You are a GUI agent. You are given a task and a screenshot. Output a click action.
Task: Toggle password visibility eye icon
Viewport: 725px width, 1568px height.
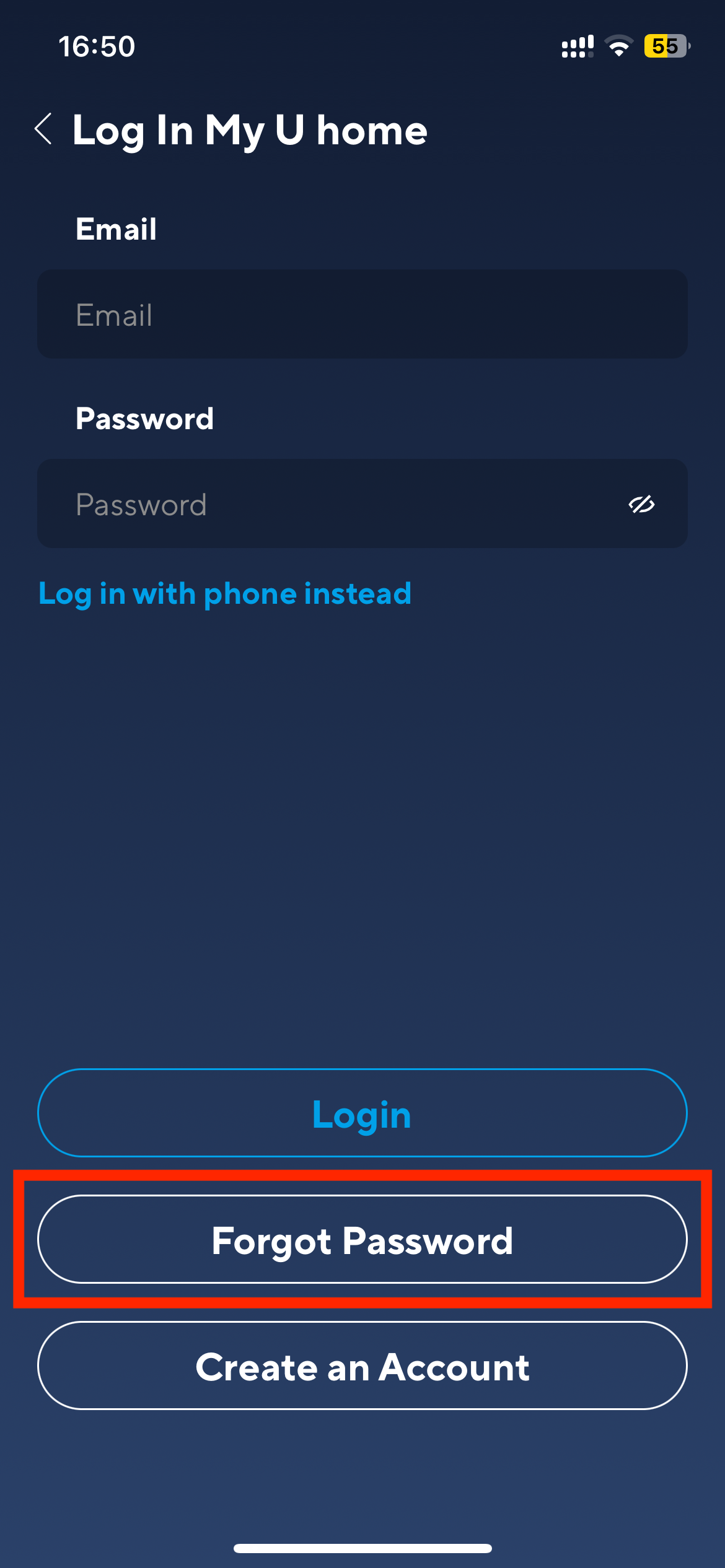[641, 504]
